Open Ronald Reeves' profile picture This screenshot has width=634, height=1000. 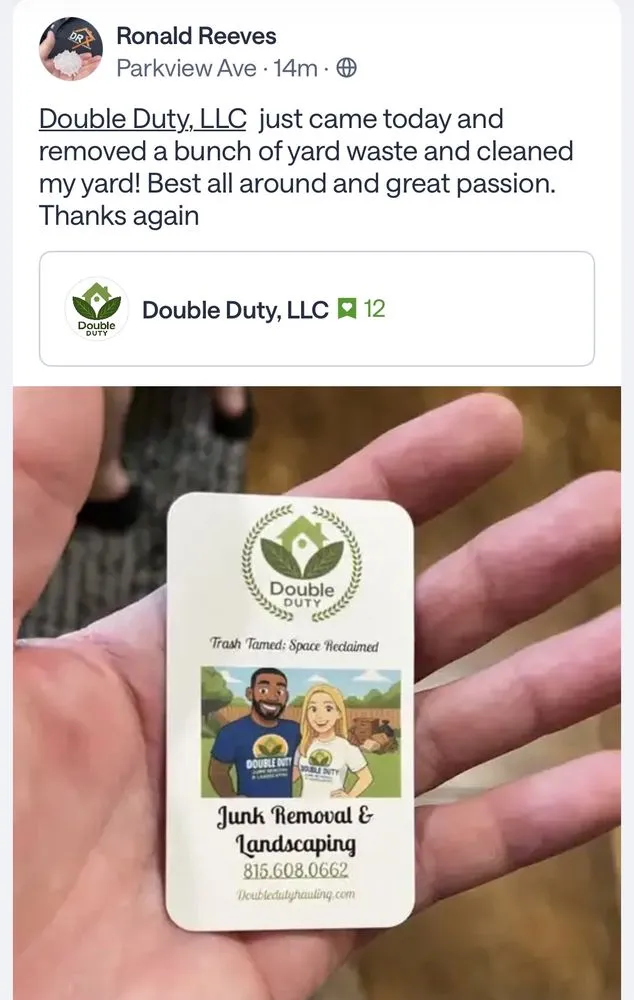tap(70, 49)
